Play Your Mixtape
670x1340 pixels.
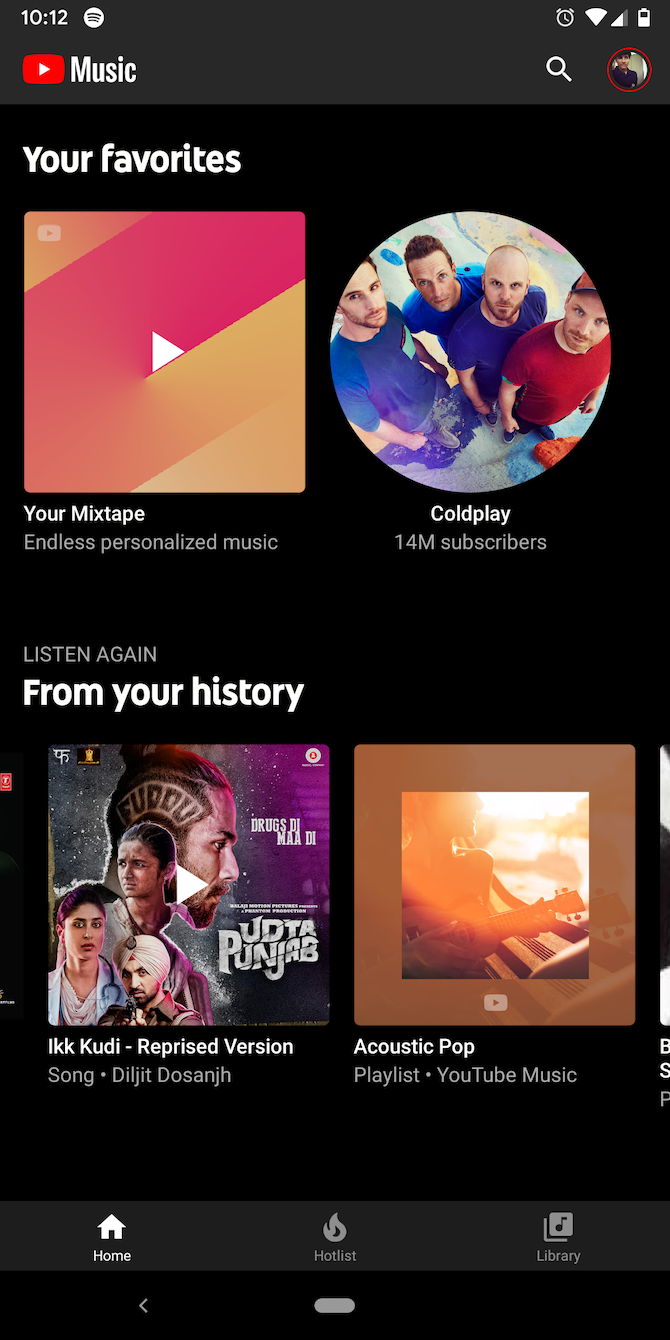(x=165, y=352)
